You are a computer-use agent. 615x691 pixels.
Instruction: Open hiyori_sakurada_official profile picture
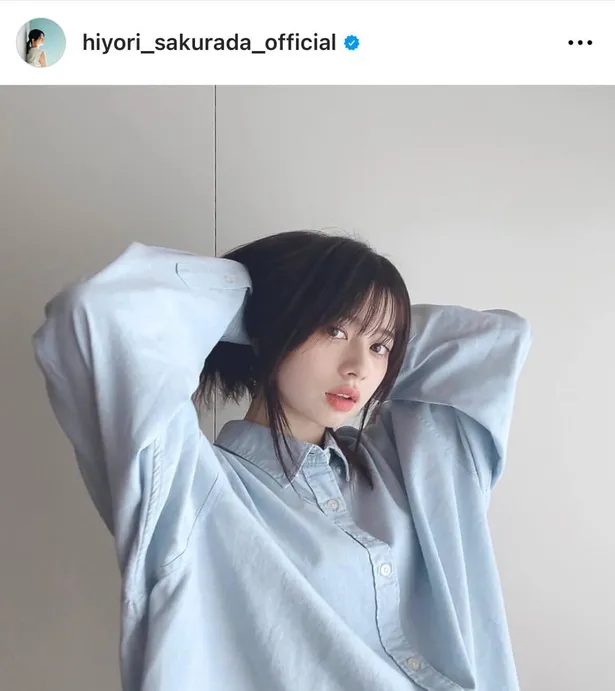tap(40, 43)
